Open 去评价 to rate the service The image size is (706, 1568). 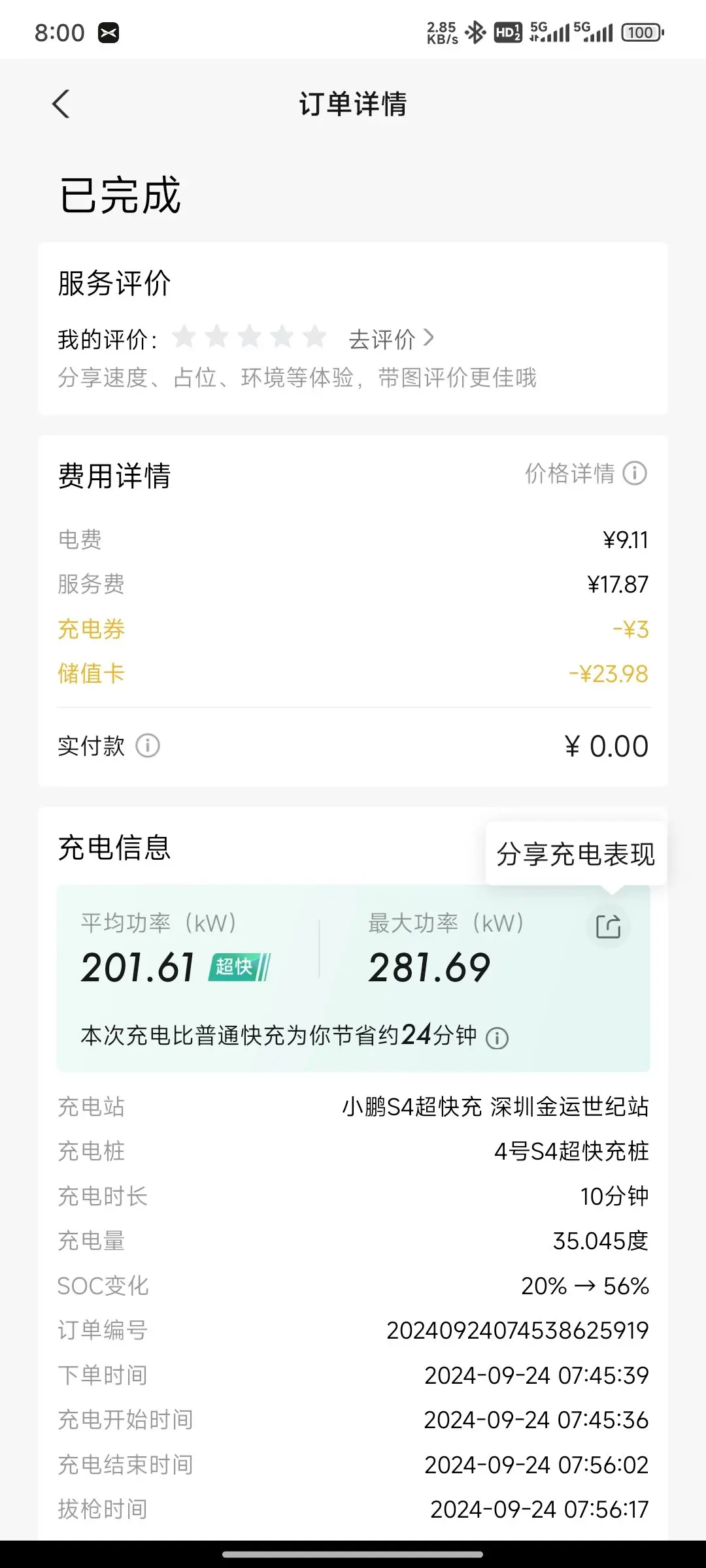pos(391,339)
